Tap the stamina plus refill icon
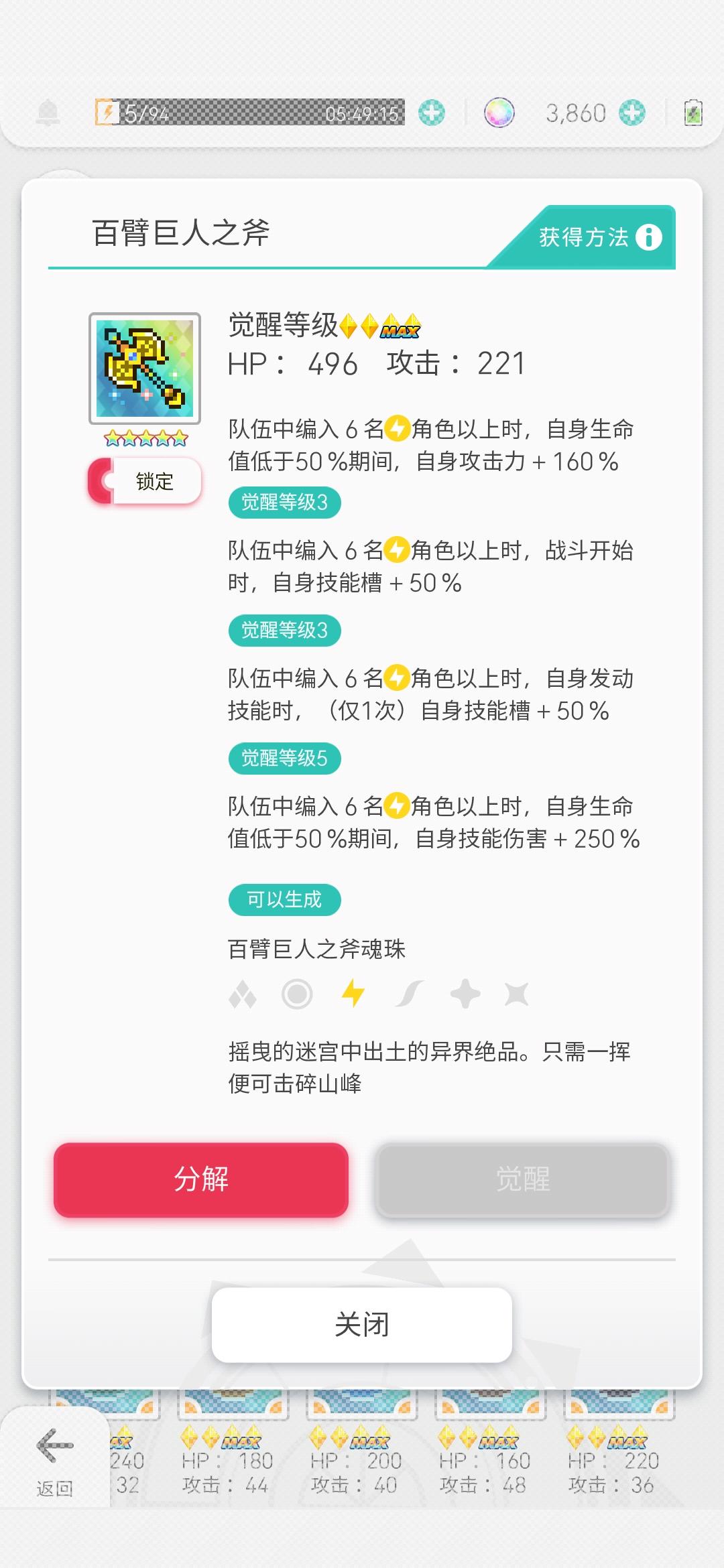The image size is (724, 1568). pos(432,112)
